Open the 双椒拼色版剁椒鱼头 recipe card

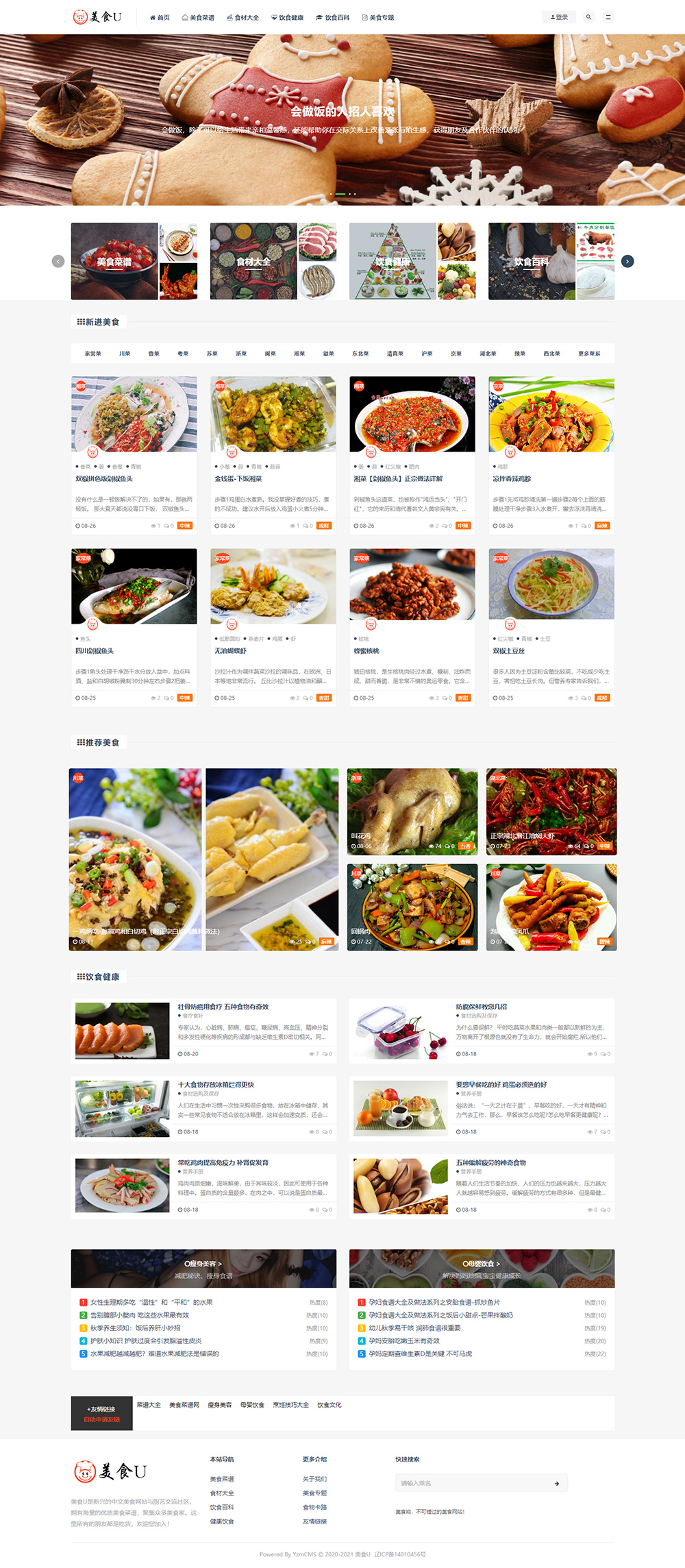tap(104, 479)
